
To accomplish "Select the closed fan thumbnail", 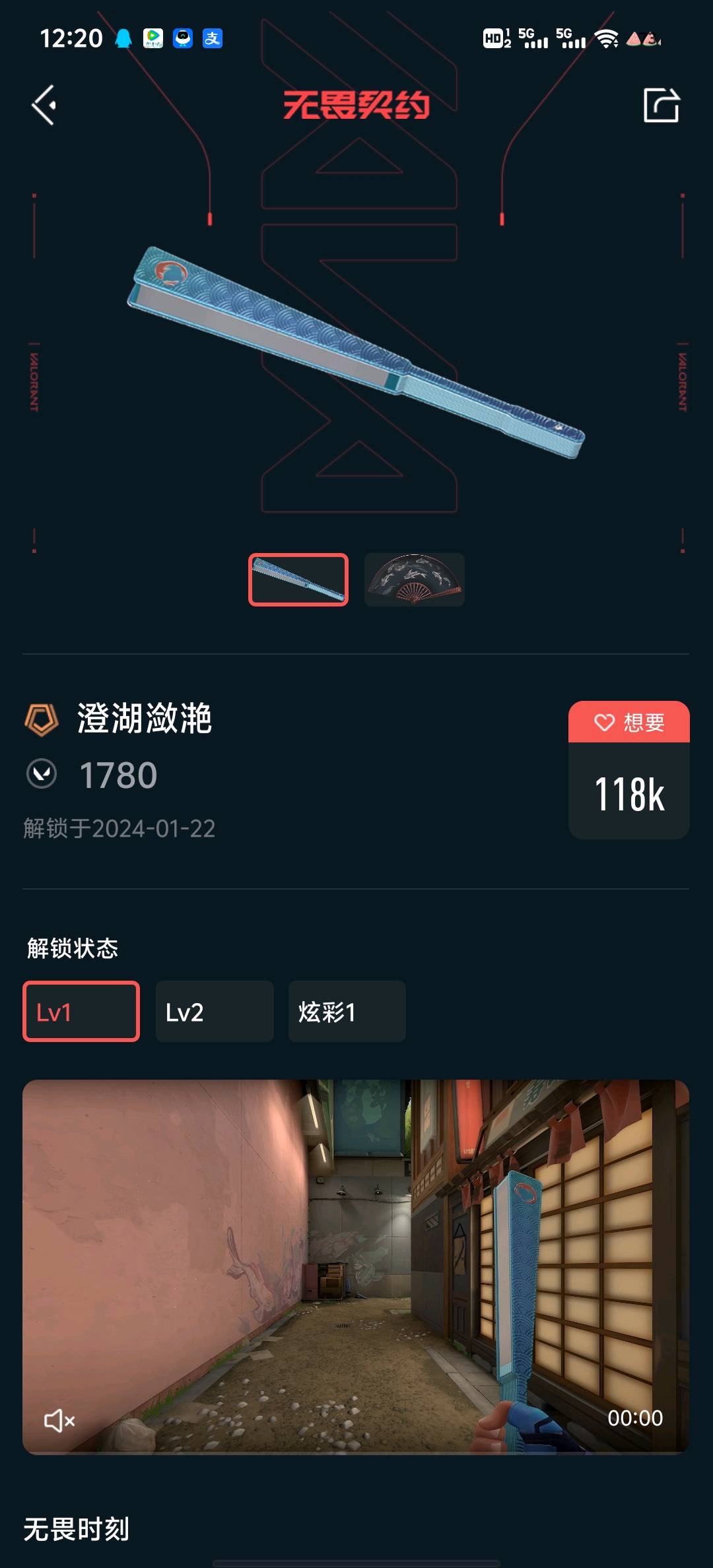I will pyautogui.click(x=298, y=579).
